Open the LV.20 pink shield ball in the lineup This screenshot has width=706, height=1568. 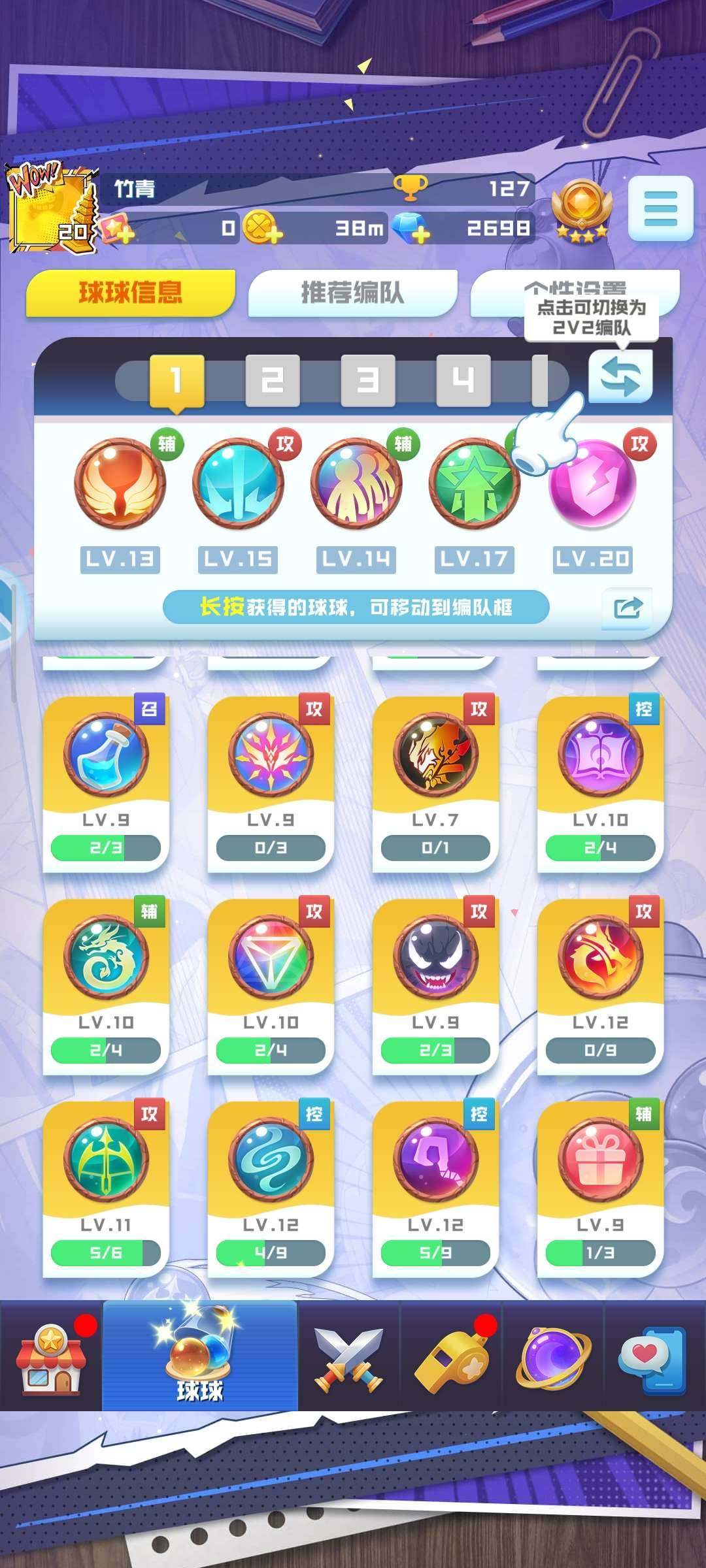pyautogui.click(x=592, y=485)
